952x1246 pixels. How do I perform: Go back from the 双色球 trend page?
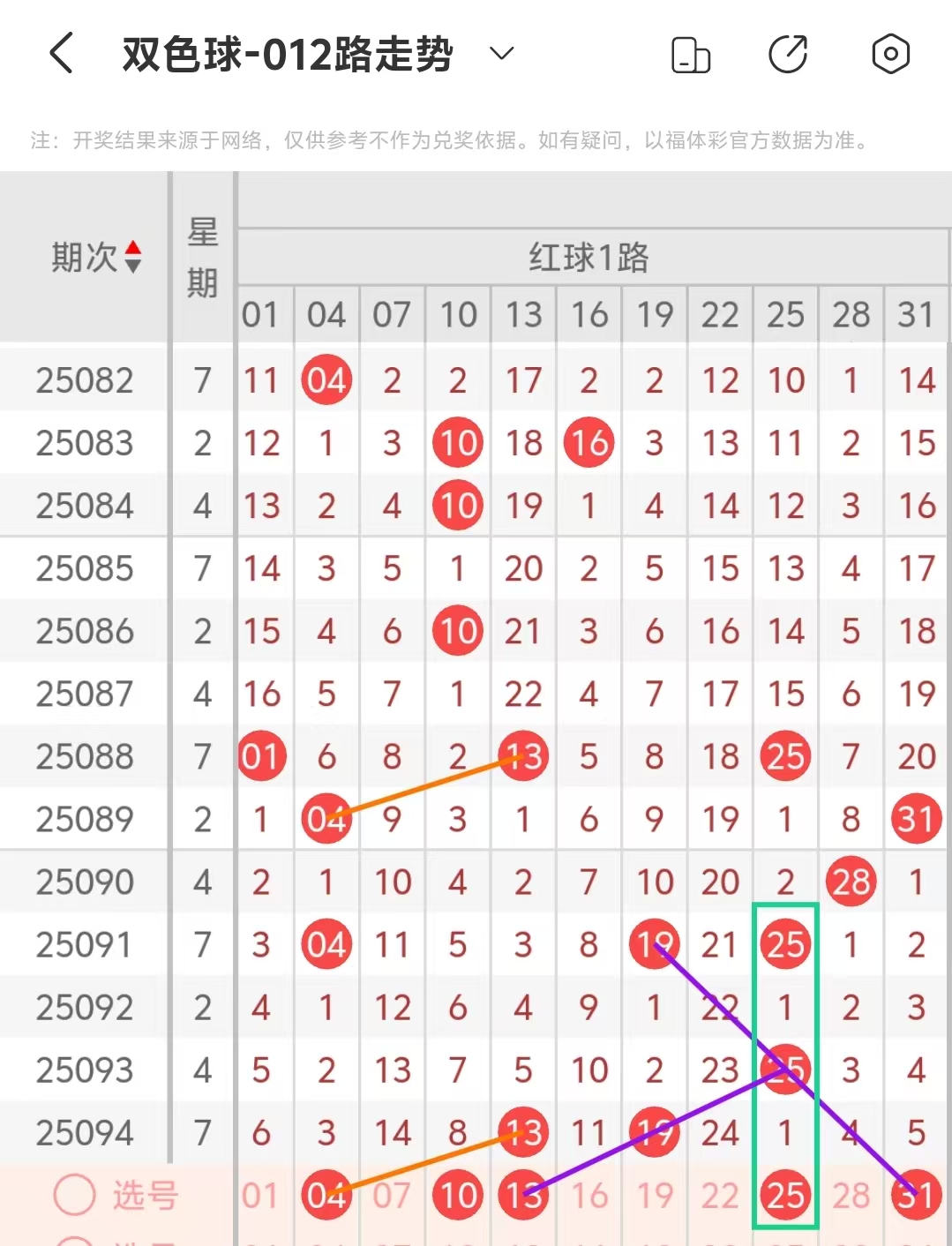61,54
